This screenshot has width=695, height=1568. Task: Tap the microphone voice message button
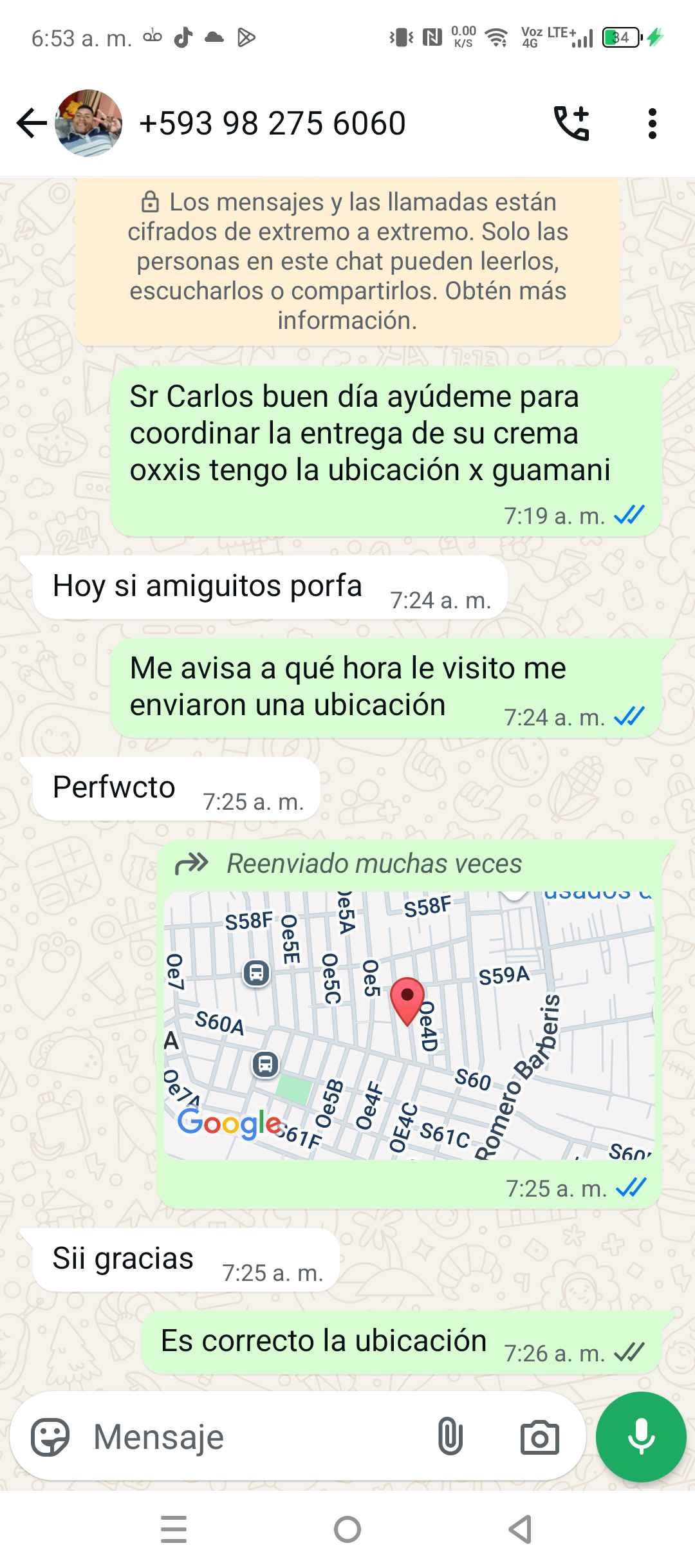point(641,1437)
